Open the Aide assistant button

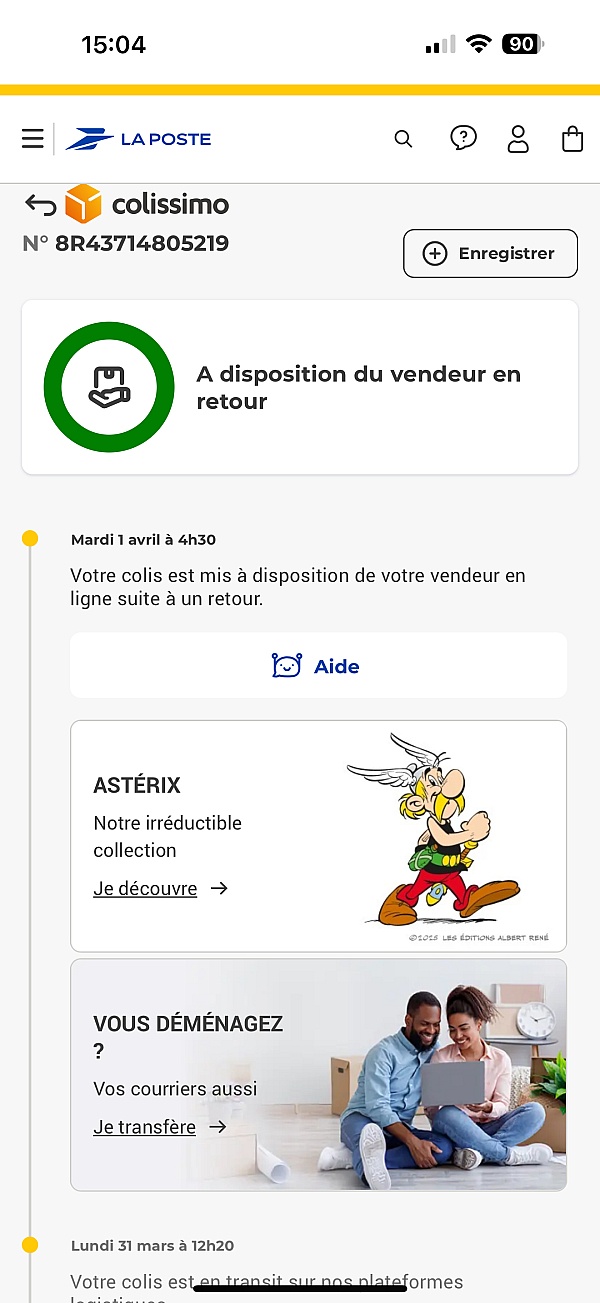[318, 666]
